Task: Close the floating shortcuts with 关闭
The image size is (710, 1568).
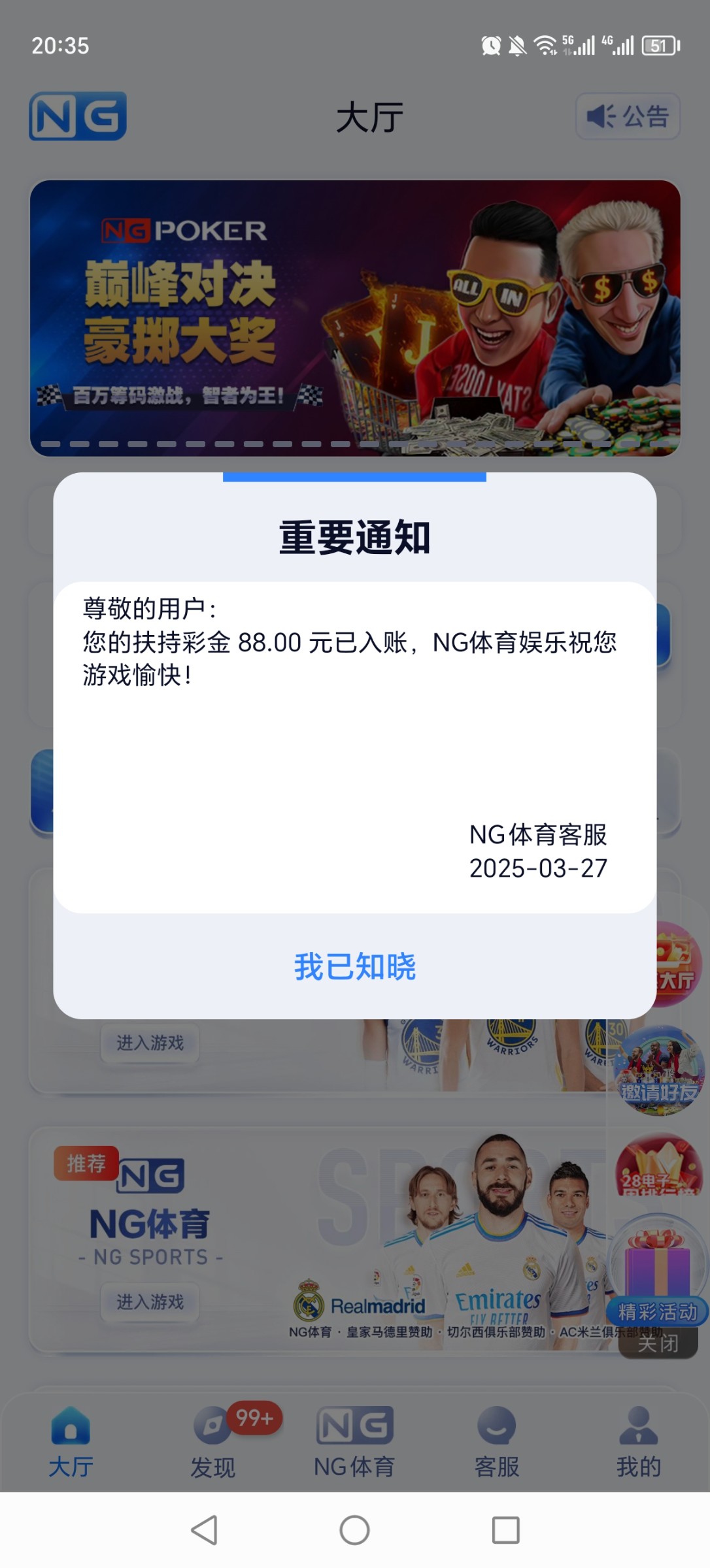Action: tap(658, 1344)
